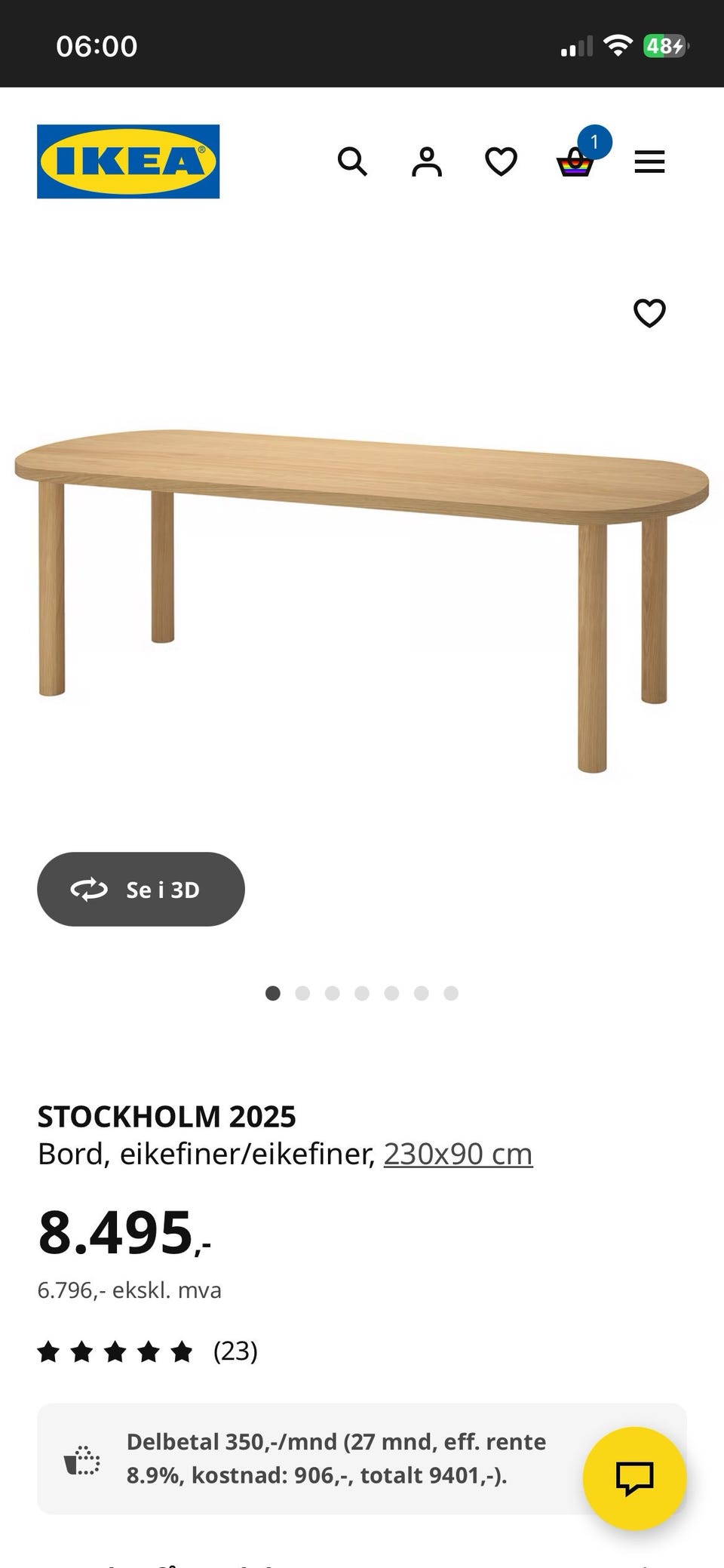Click the Delbetal financing text
Image resolution: width=724 pixels, height=1568 pixels.
pyautogui.click(x=336, y=1457)
